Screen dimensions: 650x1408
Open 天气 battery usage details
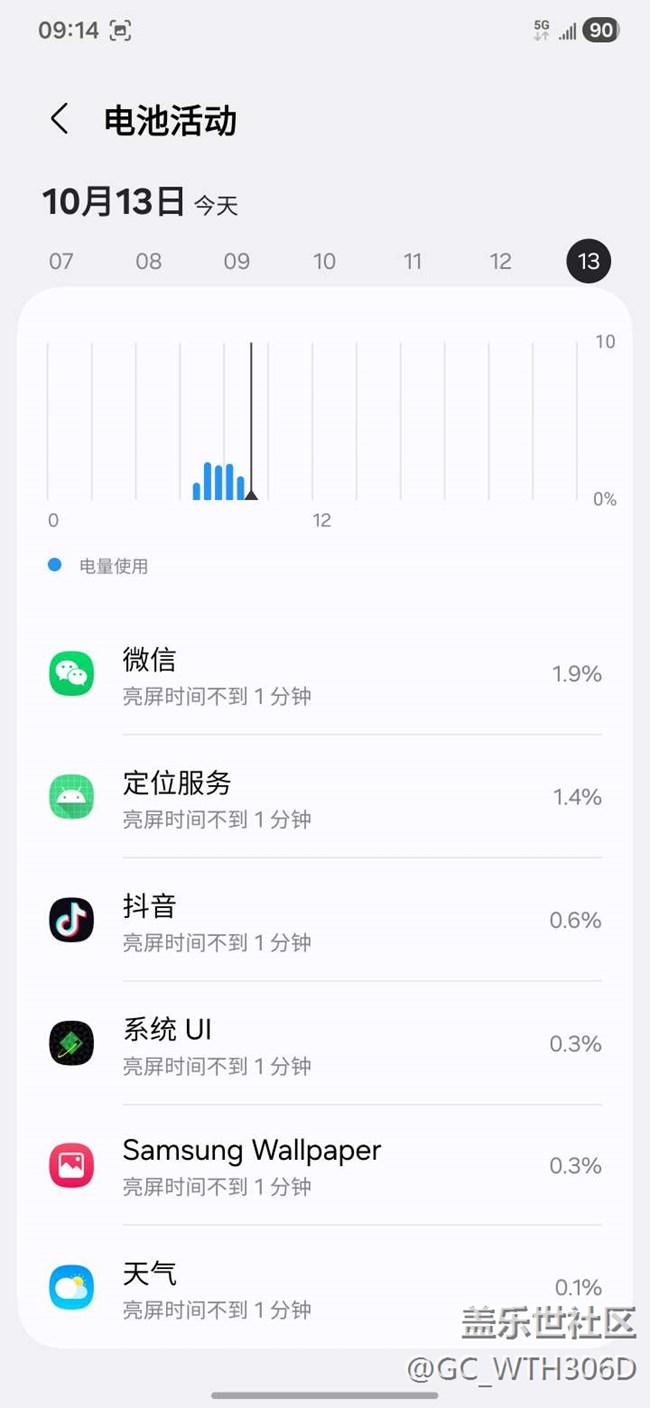point(325,1287)
